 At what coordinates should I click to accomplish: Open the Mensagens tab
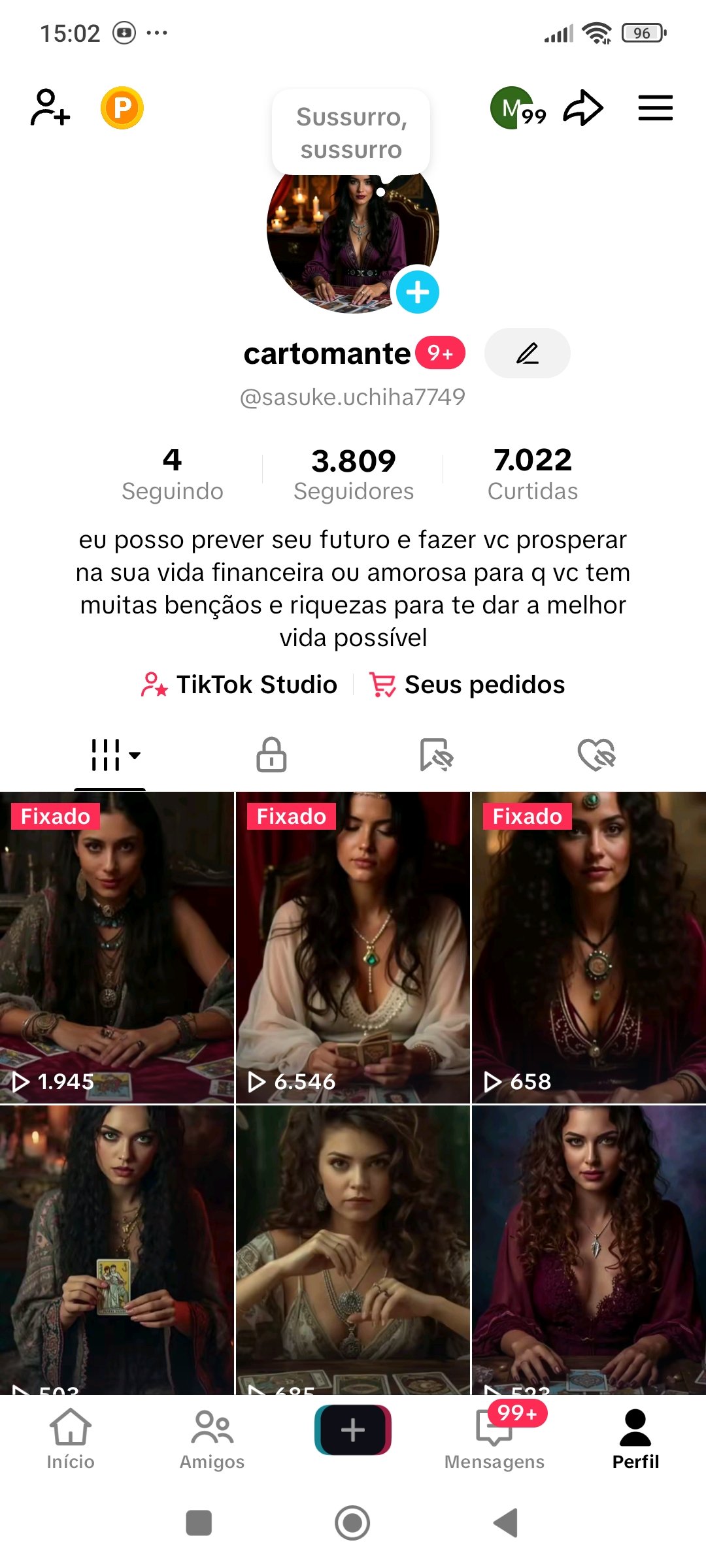point(494,1439)
